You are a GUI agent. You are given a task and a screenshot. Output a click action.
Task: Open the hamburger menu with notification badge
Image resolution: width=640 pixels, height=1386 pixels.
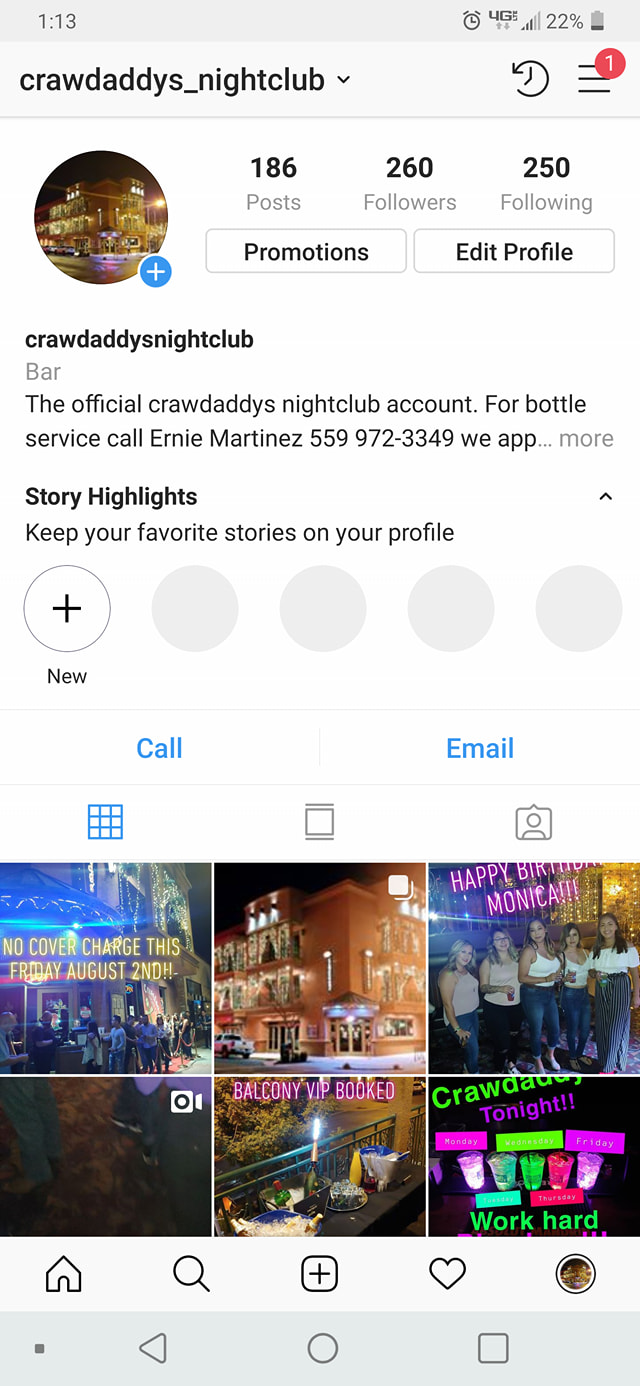coord(594,79)
